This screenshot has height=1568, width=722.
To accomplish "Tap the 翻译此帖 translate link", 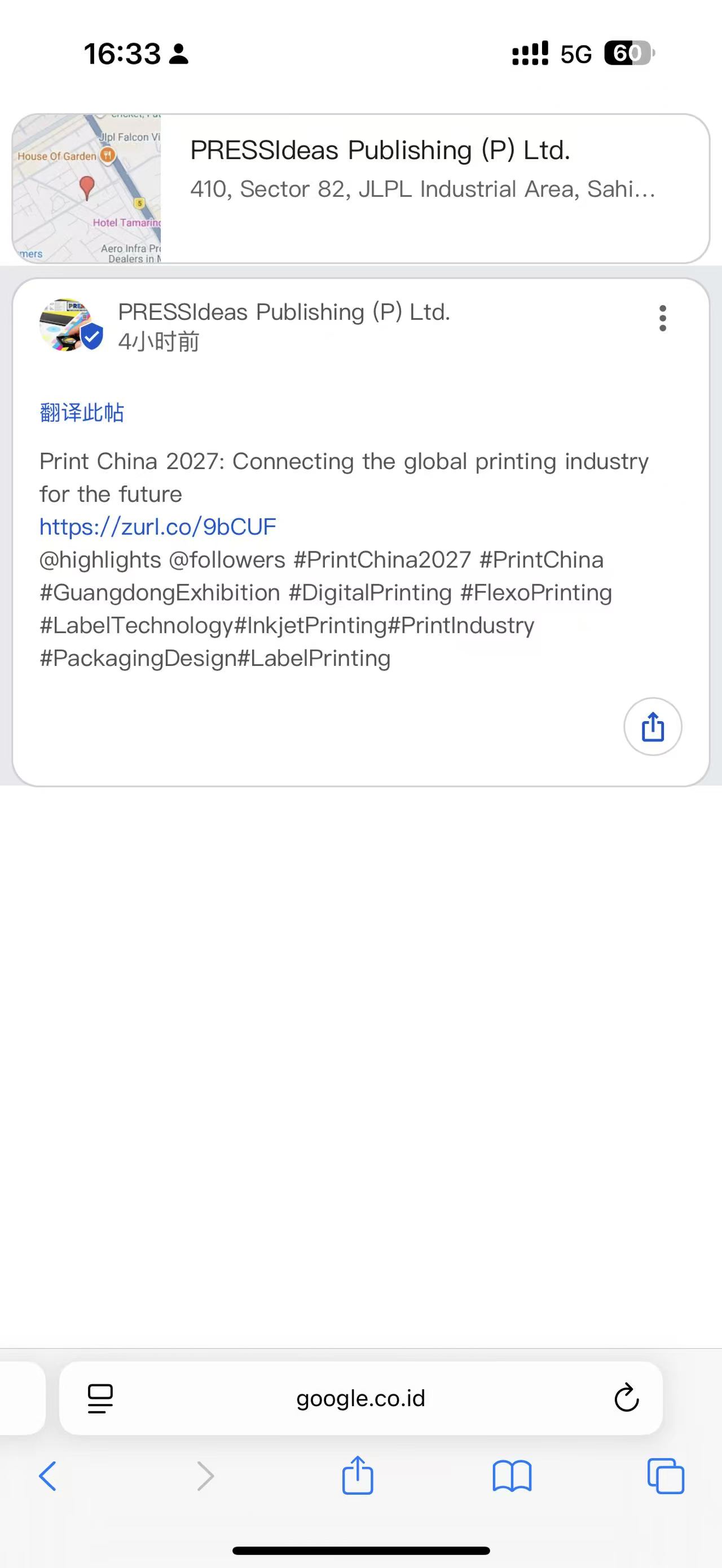I will pos(82,413).
